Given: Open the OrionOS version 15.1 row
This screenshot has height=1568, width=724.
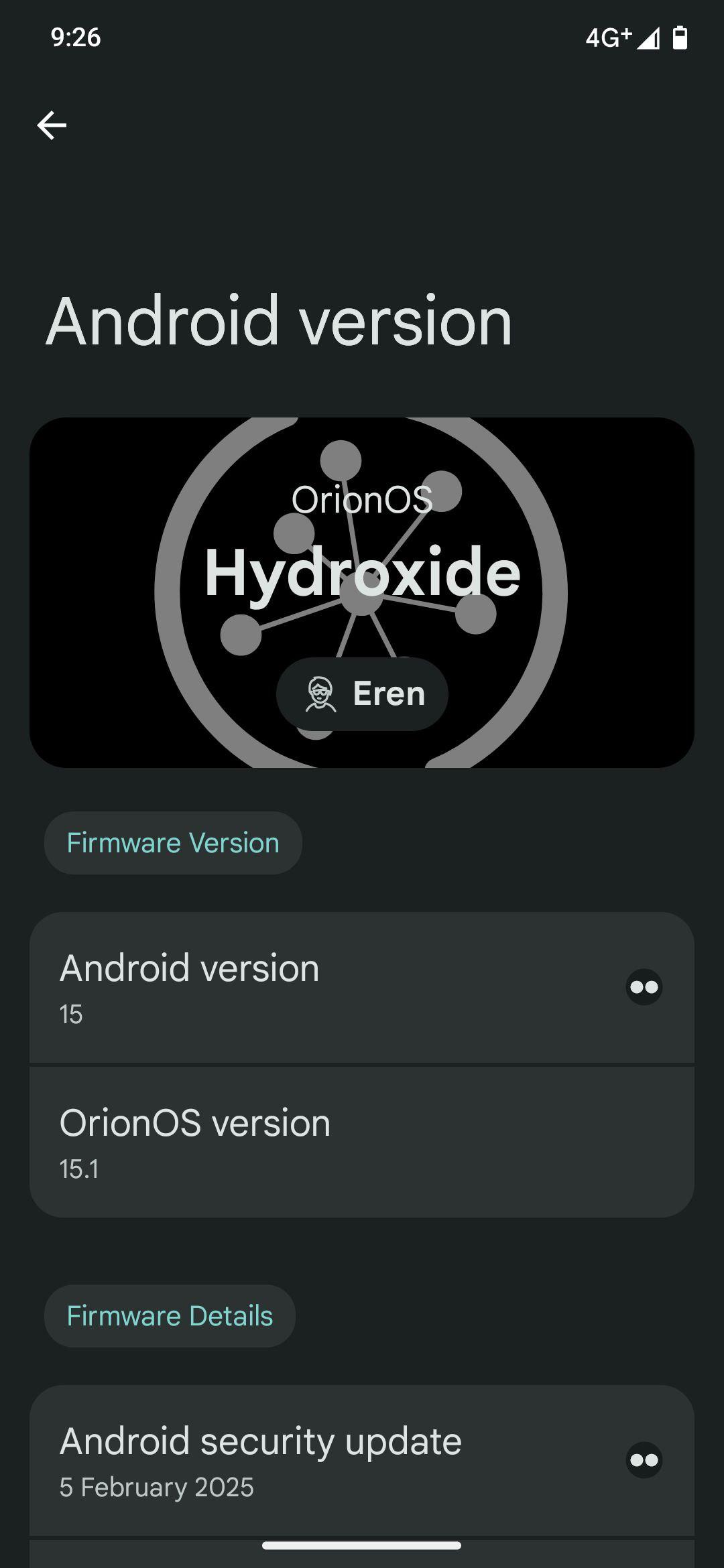Looking at the screenshot, I should point(362,1142).
